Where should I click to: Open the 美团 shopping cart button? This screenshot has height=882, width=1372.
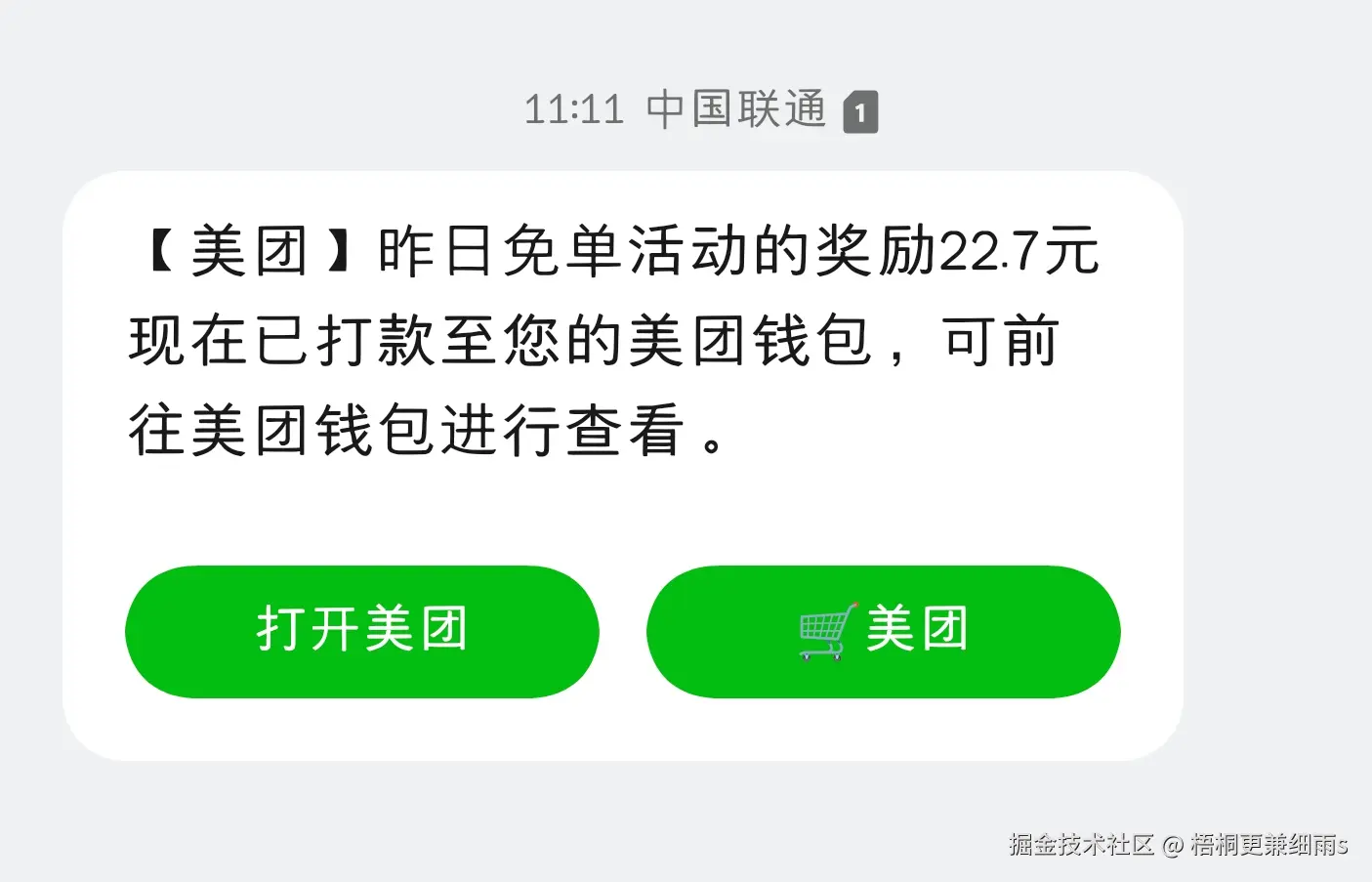(x=883, y=631)
